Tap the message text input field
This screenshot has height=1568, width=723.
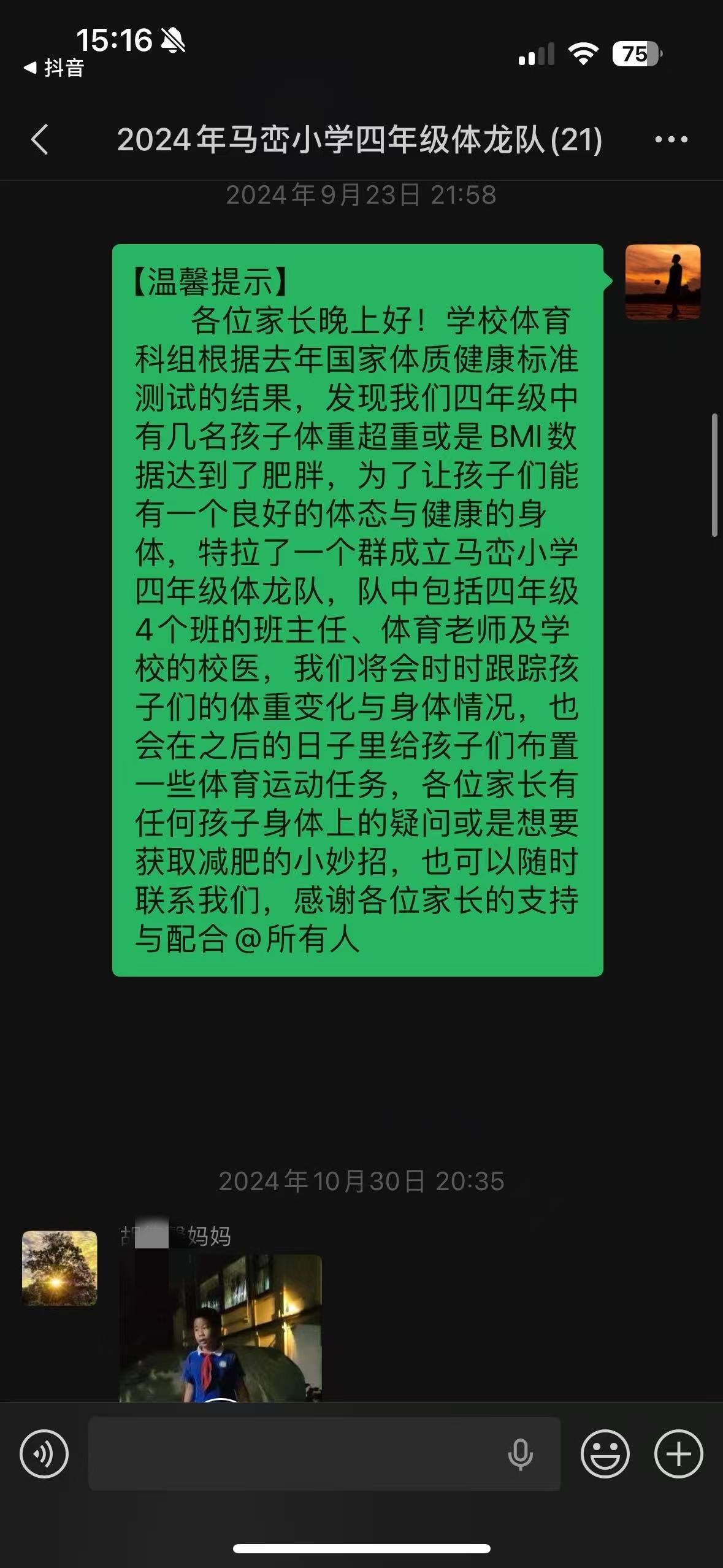tap(294, 1454)
